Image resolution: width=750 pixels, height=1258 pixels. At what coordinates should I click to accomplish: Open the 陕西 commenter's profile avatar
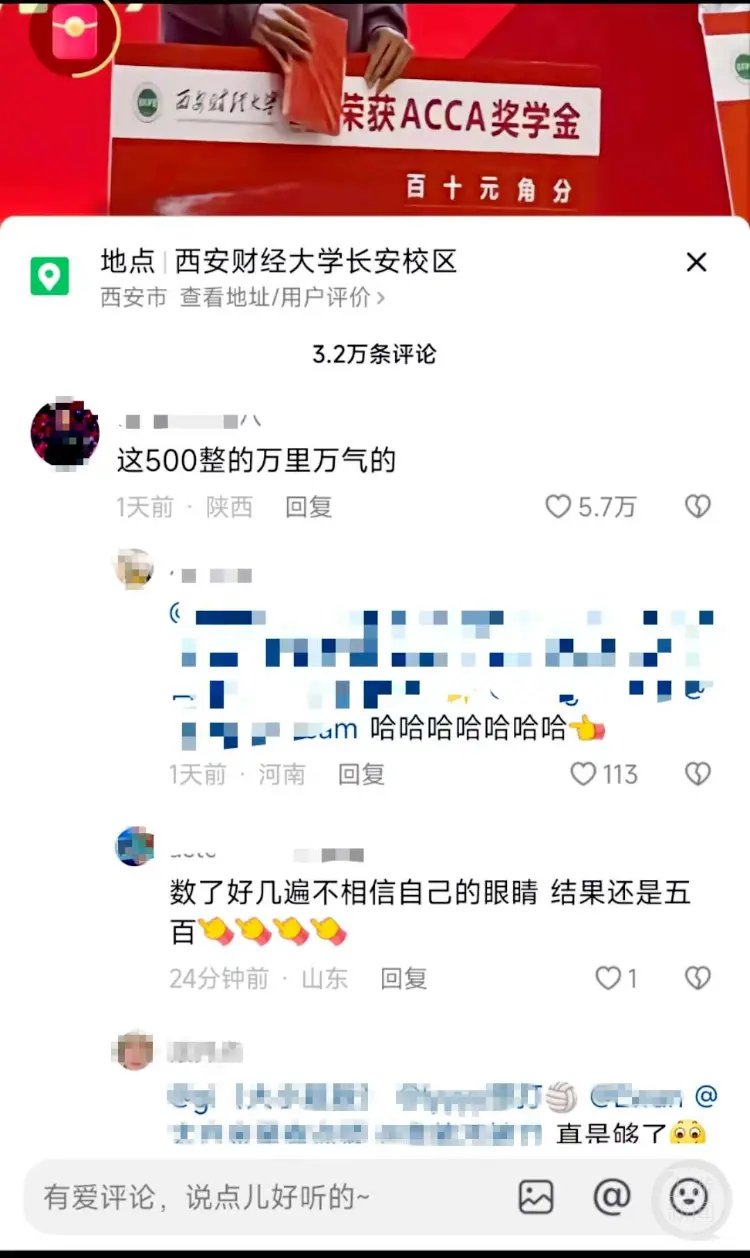pos(65,434)
